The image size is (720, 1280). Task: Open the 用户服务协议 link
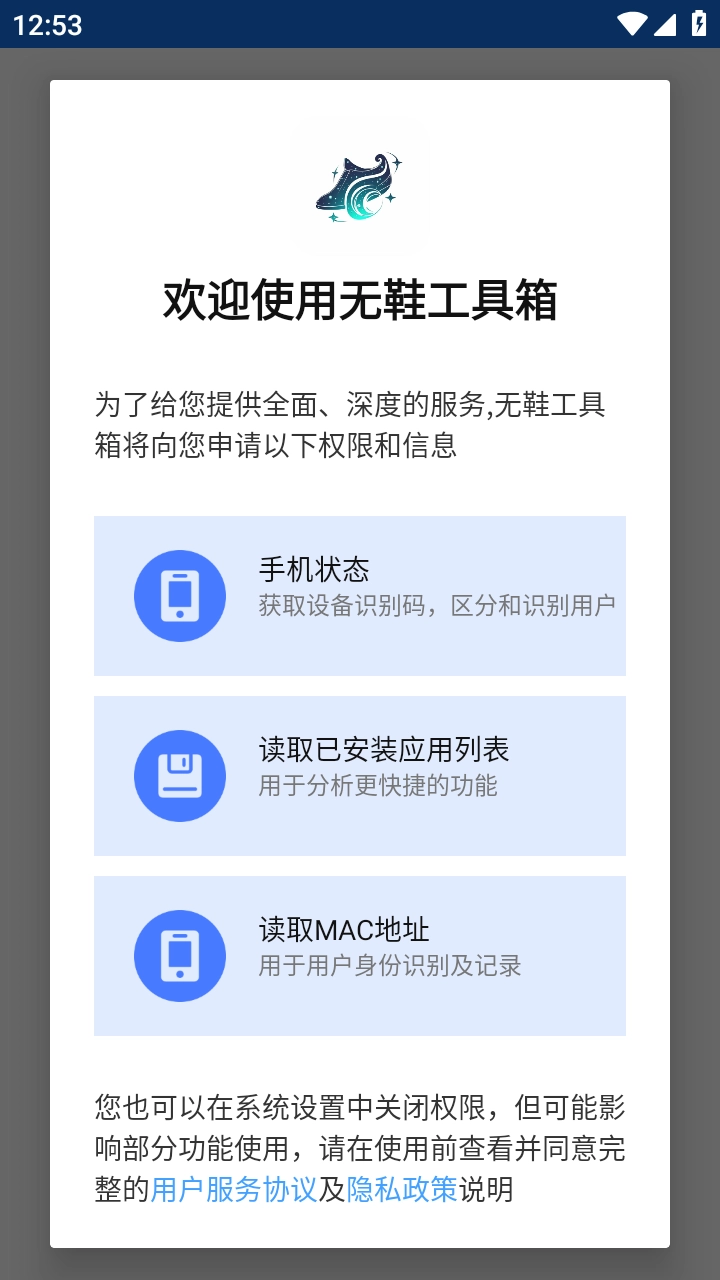click(233, 1189)
